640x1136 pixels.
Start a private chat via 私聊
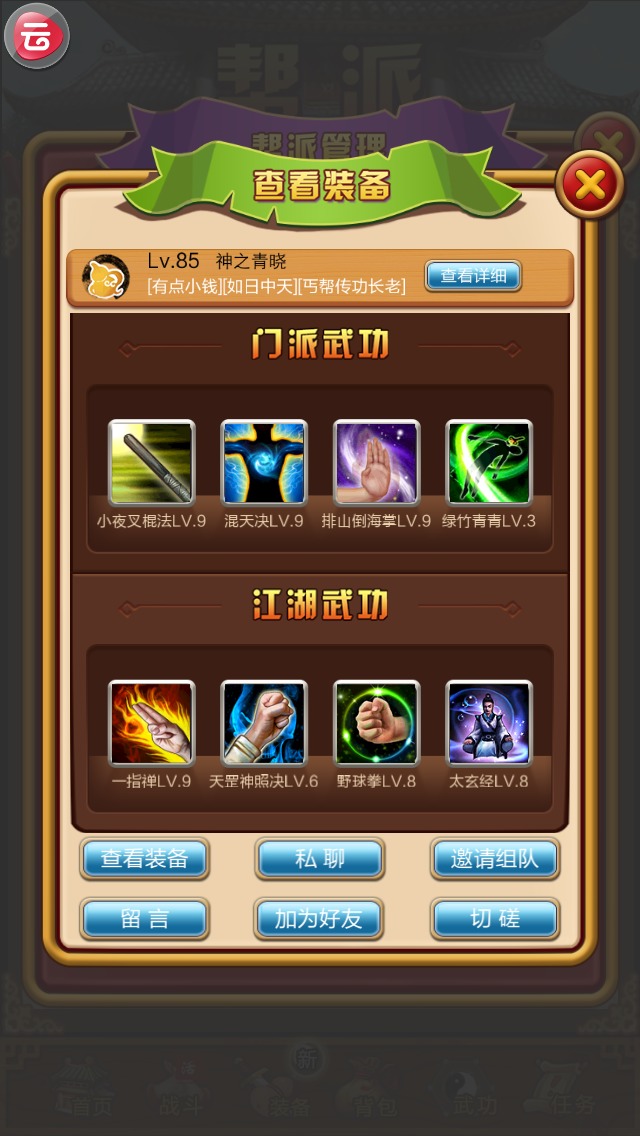[x=320, y=859]
